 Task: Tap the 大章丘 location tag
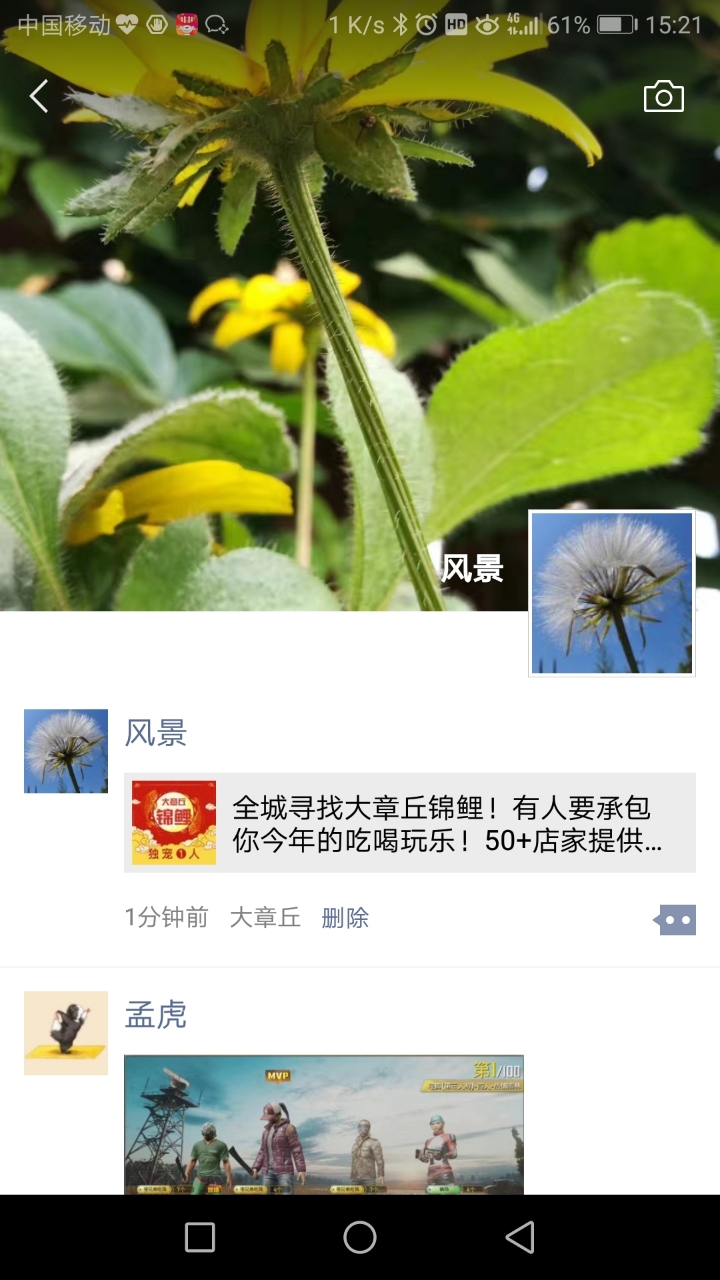click(265, 918)
